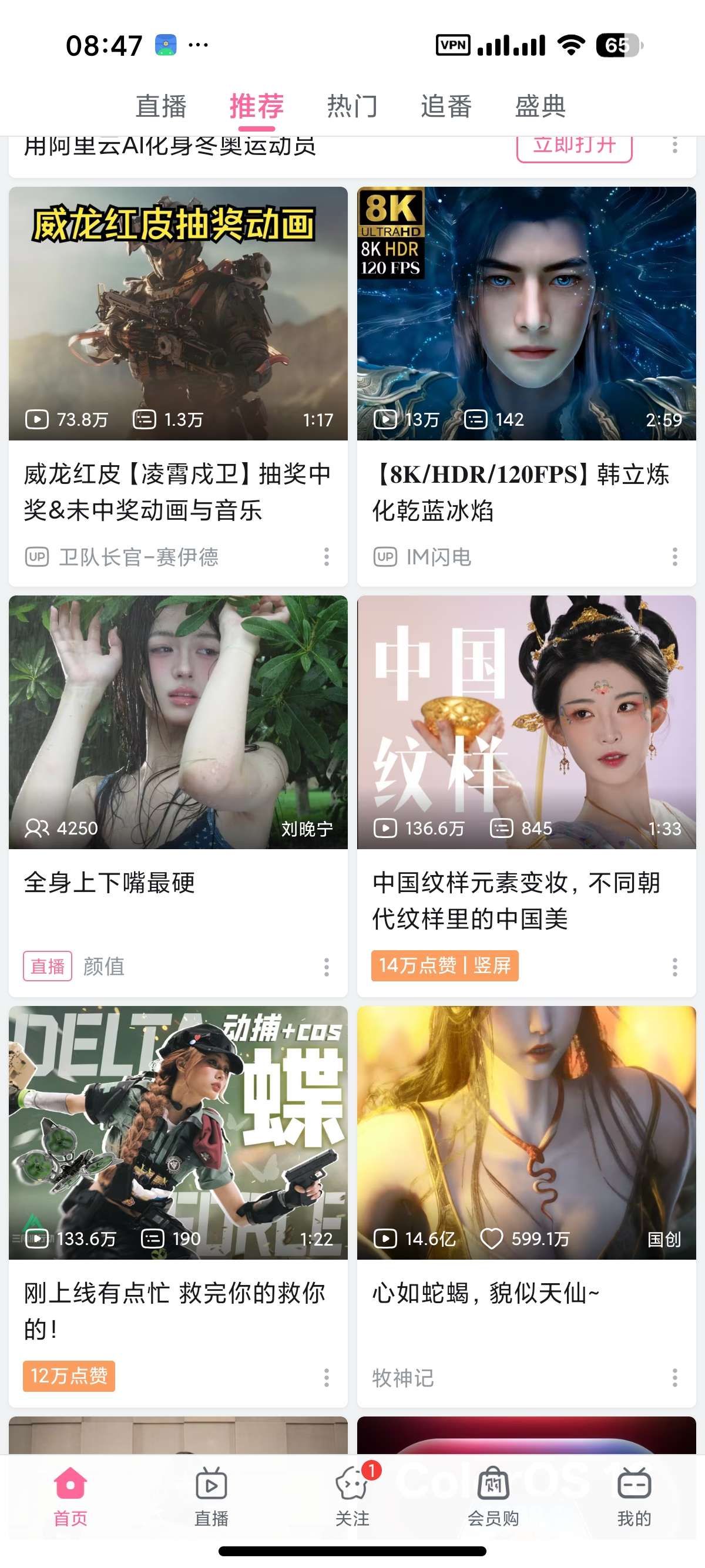
Task: Open more options on the 颜值 live card
Action: pyautogui.click(x=326, y=967)
